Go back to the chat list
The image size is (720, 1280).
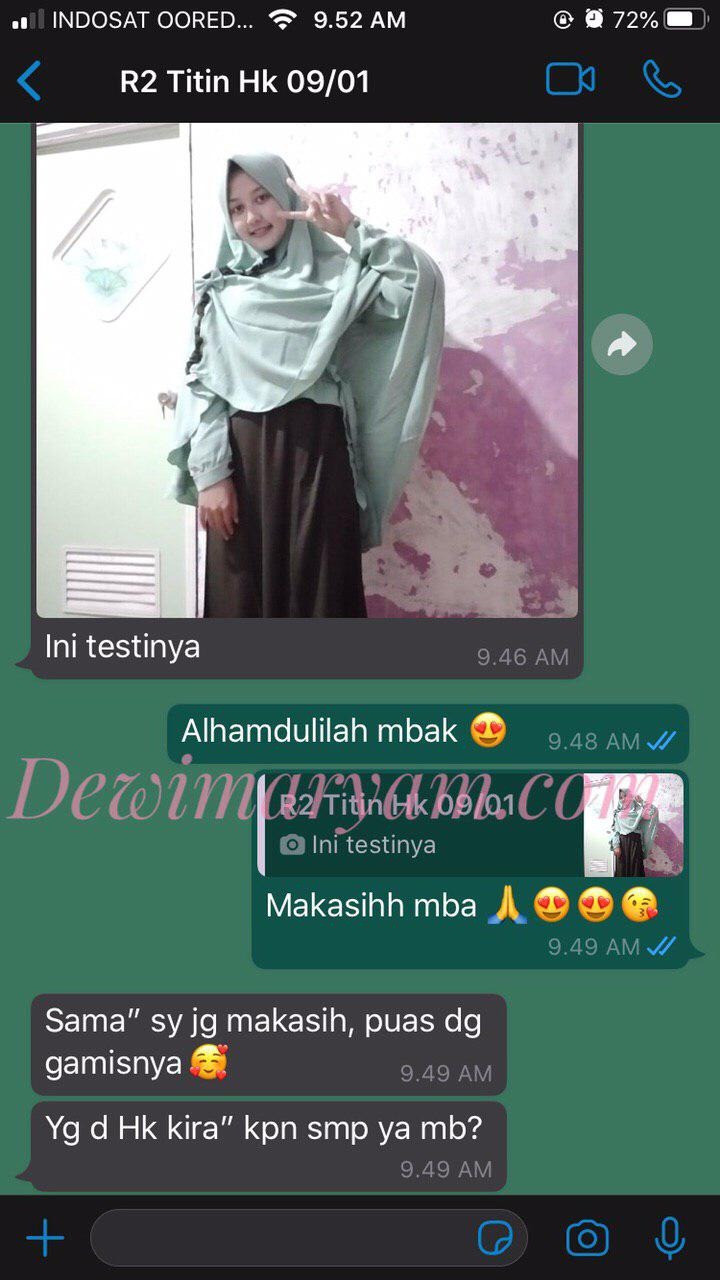point(30,80)
